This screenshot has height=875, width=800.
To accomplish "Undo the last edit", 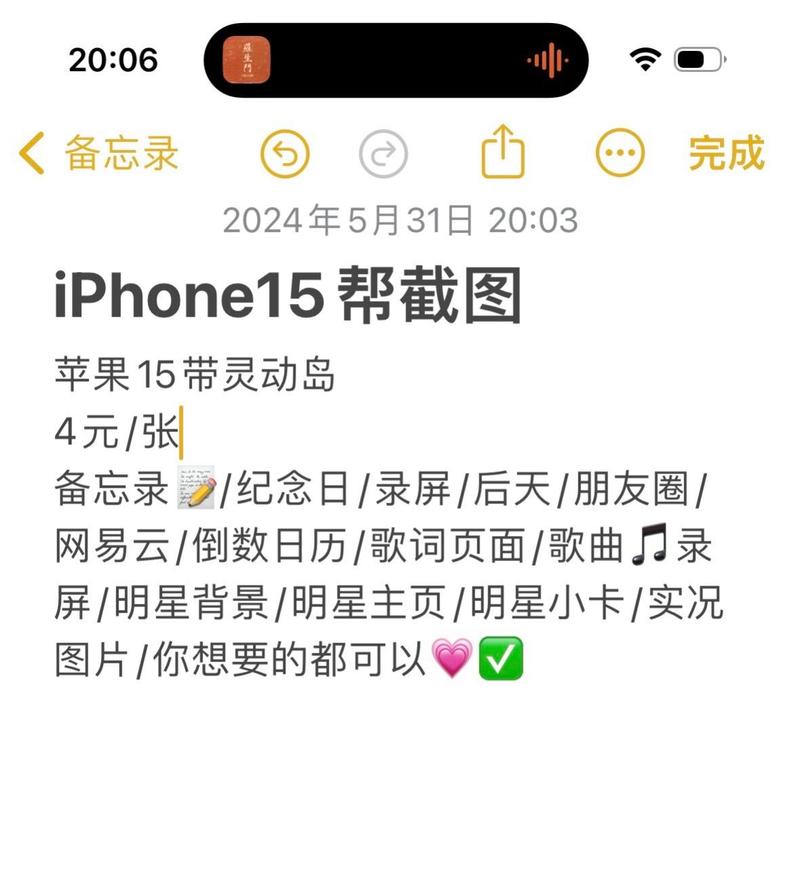I will [285, 155].
